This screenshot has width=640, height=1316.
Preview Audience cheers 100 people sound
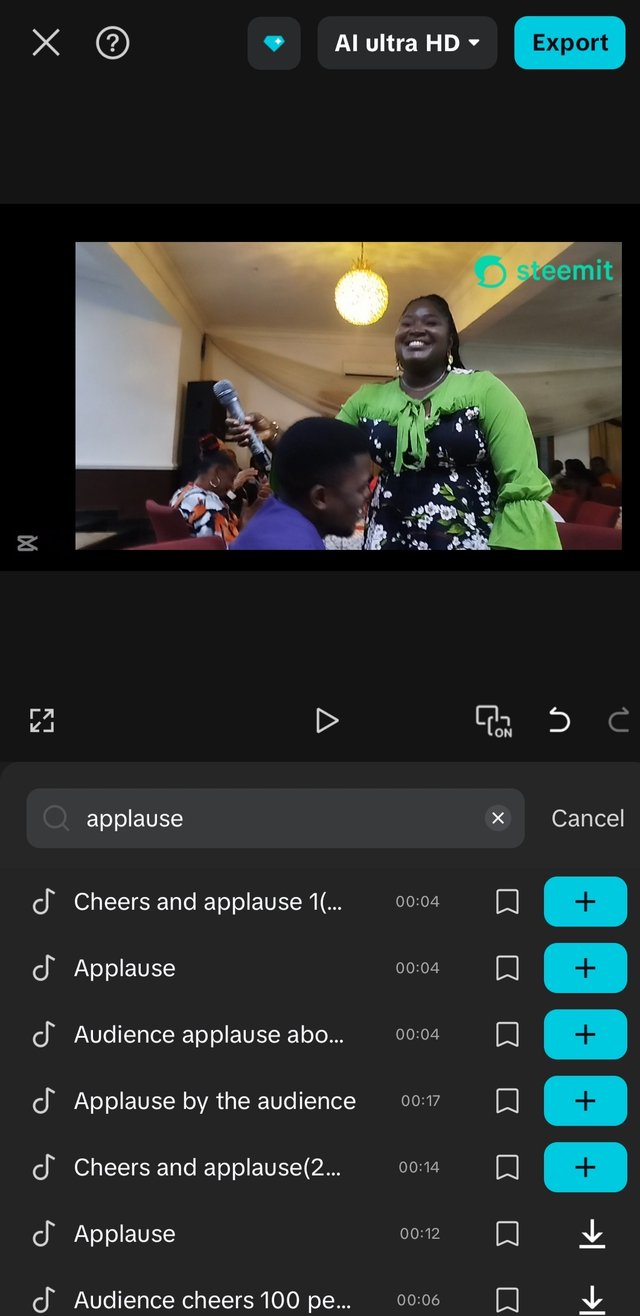[x=212, y=1300]
